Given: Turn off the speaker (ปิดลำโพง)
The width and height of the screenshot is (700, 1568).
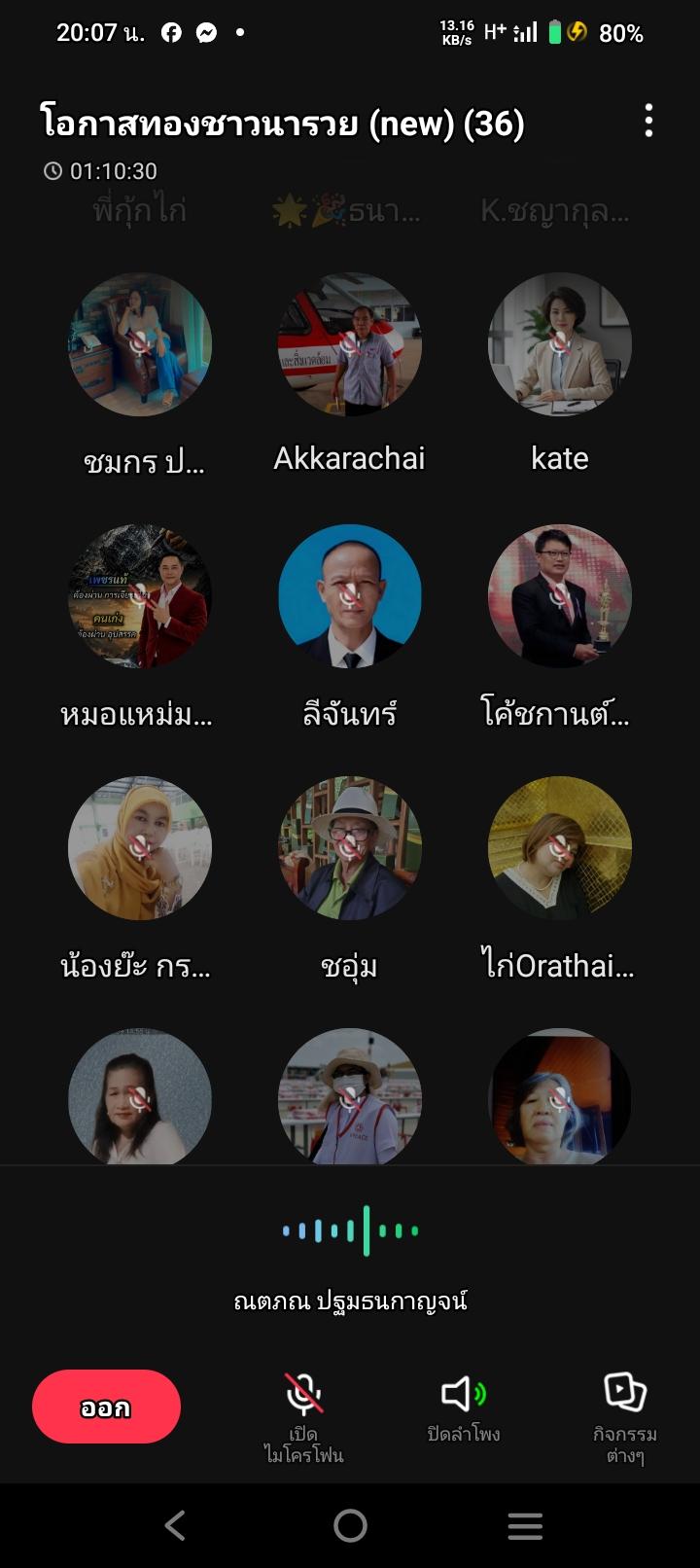Looking at the screenshot, I should pyautogui.click(x=464, y=1408).
